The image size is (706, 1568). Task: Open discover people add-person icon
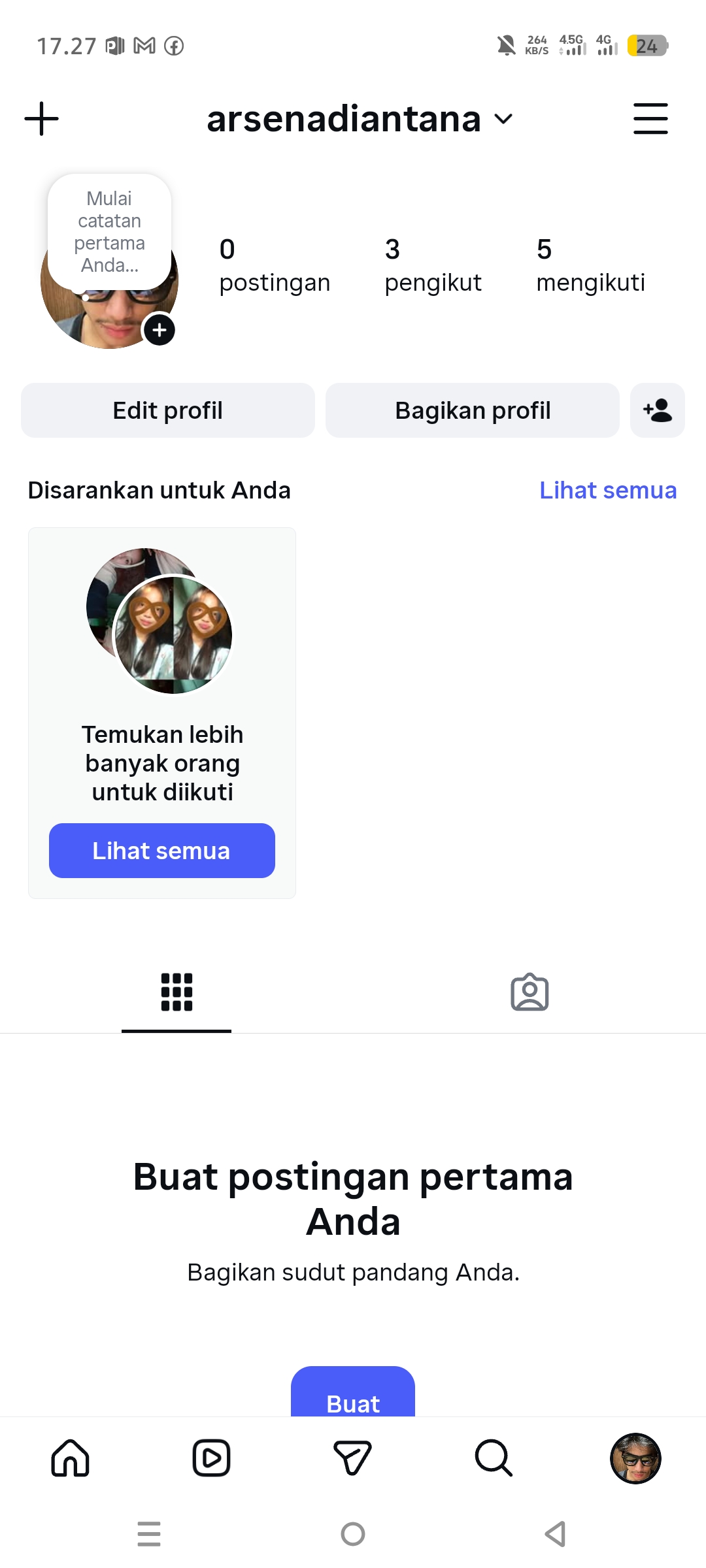tap(658, 410)
